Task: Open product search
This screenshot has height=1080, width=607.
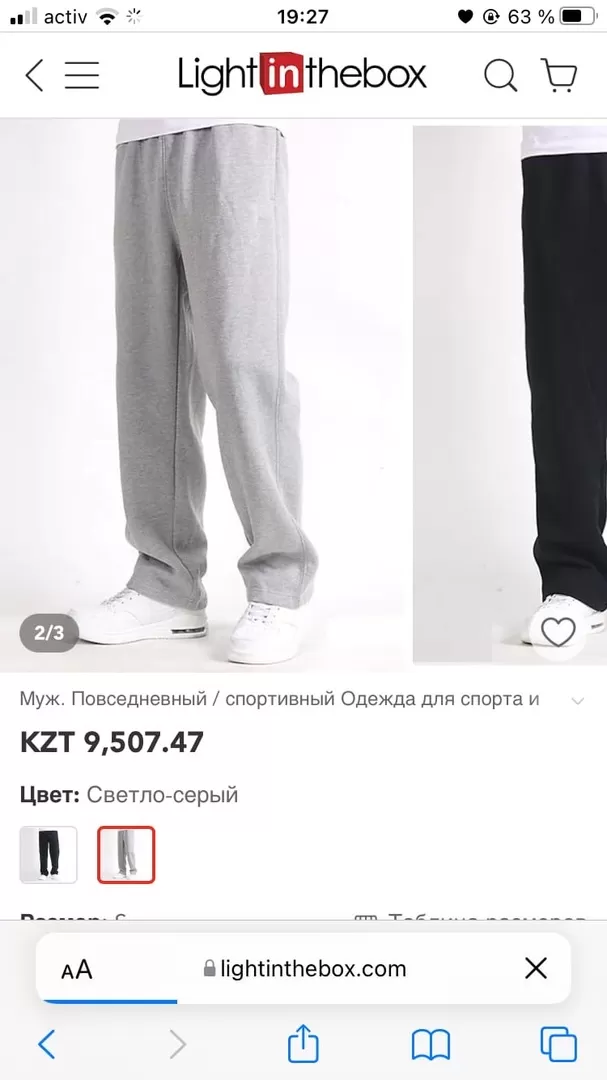Action: [500, 75]
